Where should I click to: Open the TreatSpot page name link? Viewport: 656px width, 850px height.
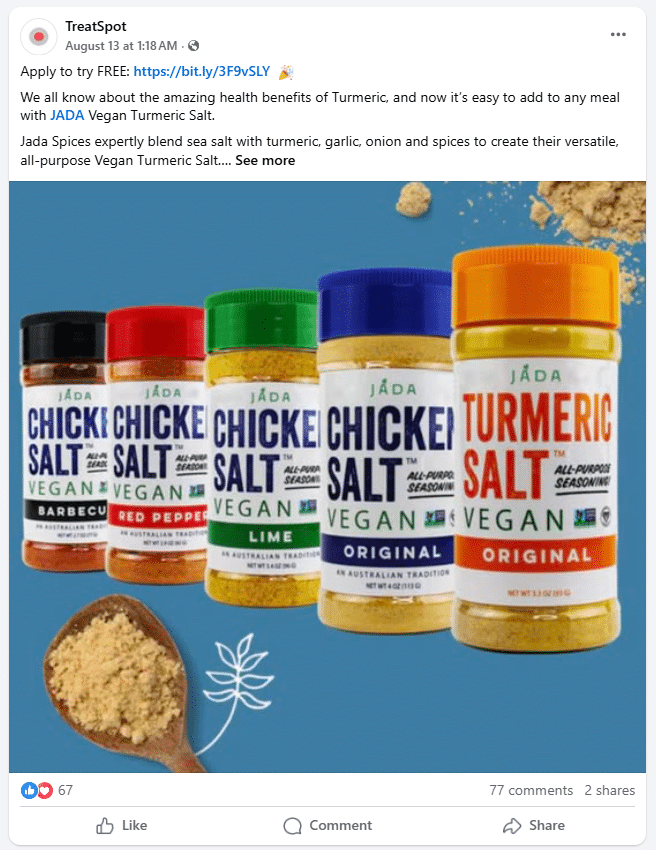click(x=96, y=26)
